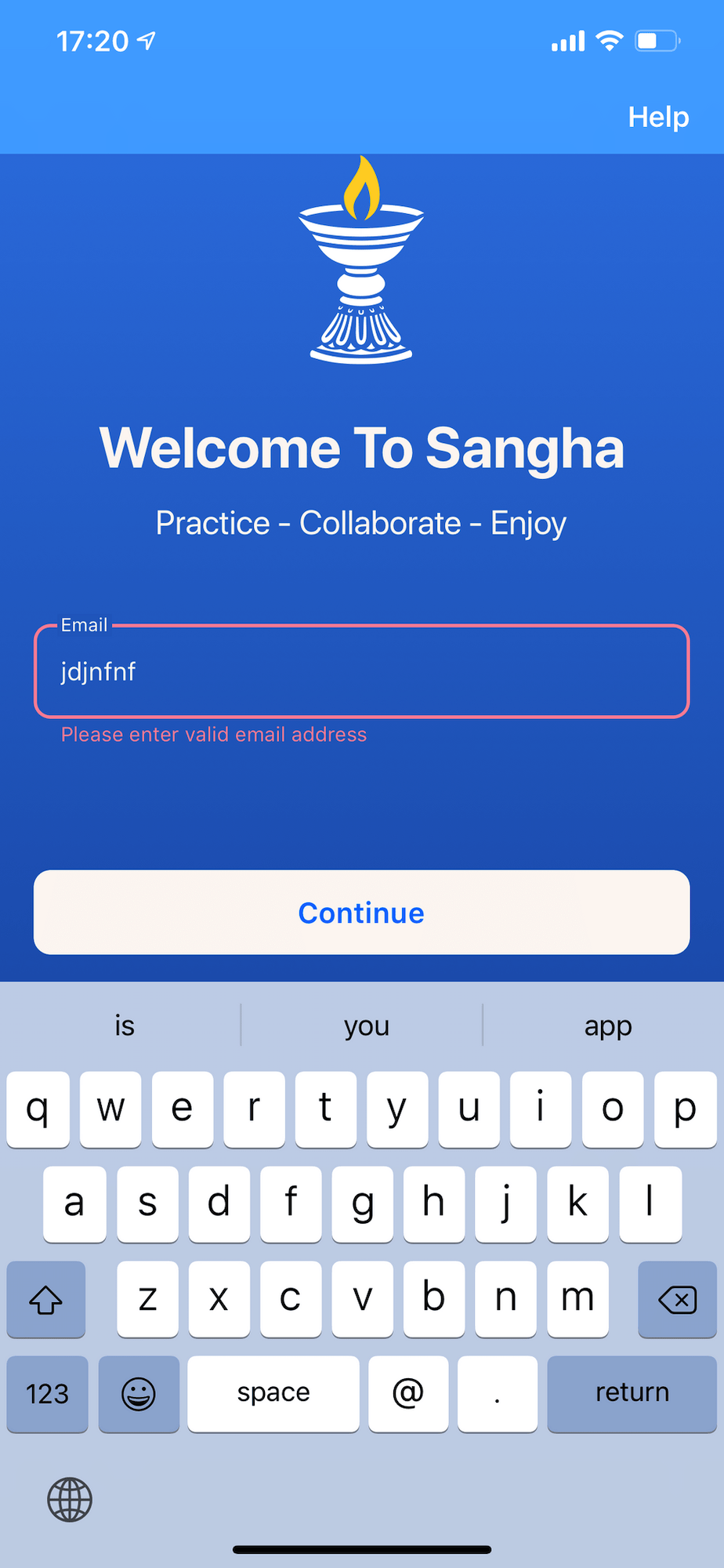Viewport: 724px width, 1568px height.
Task: Choose the 'app' keyboard suggestion
Action: pyautogui.click(x=607, y=1025)
